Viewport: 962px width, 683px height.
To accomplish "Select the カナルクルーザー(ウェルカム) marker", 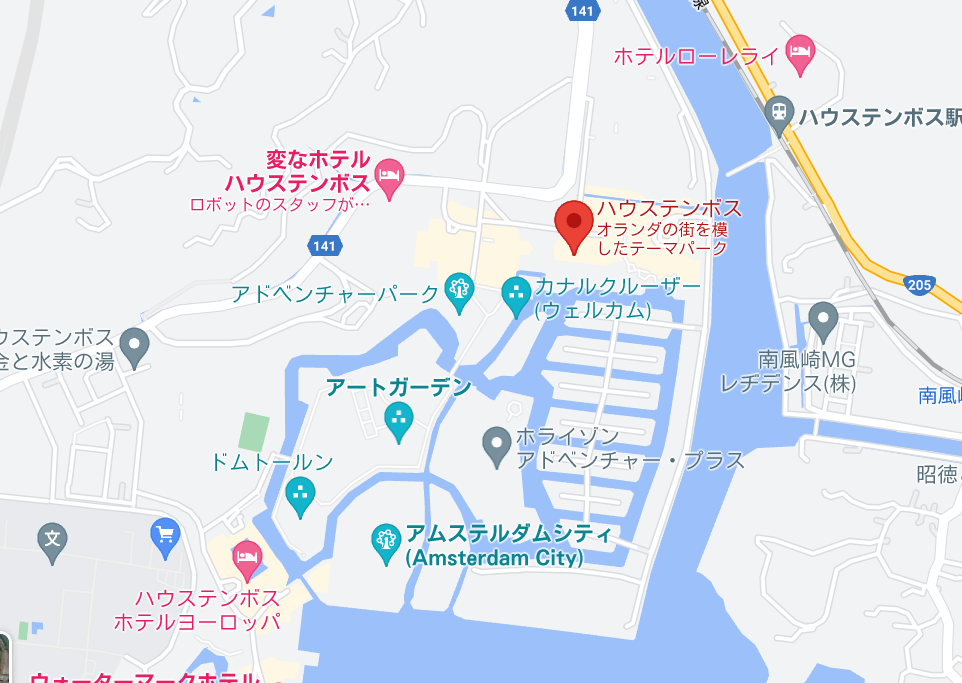I will (516, 294).
